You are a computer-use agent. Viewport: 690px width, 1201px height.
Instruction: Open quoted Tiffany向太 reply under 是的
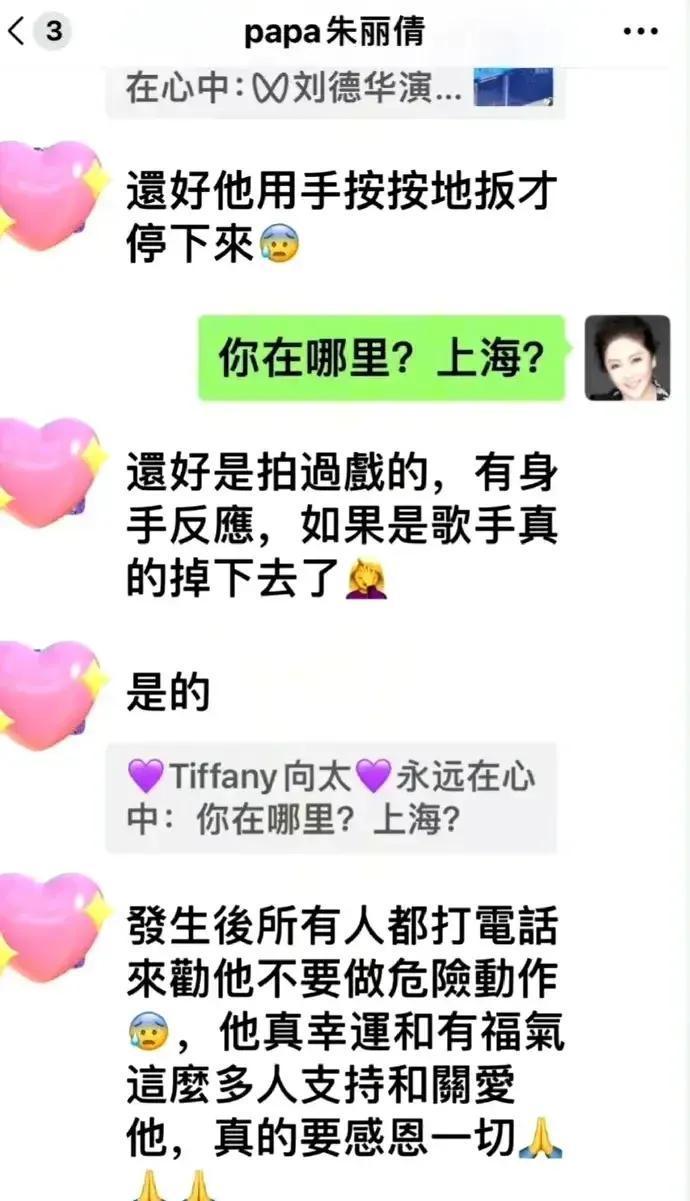331,797
